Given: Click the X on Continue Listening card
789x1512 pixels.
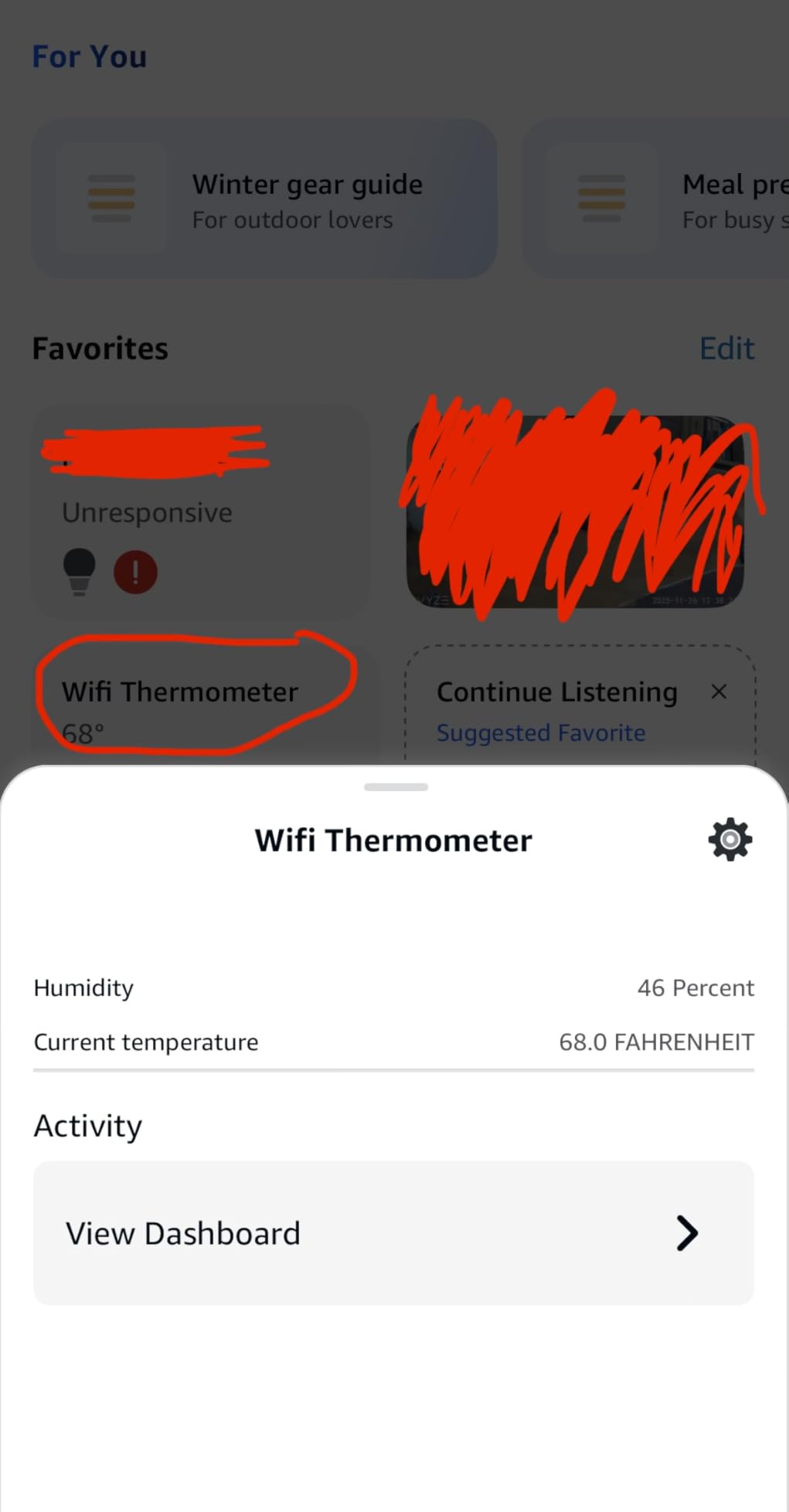Looking at the screenshot, I should coord(719,691).
